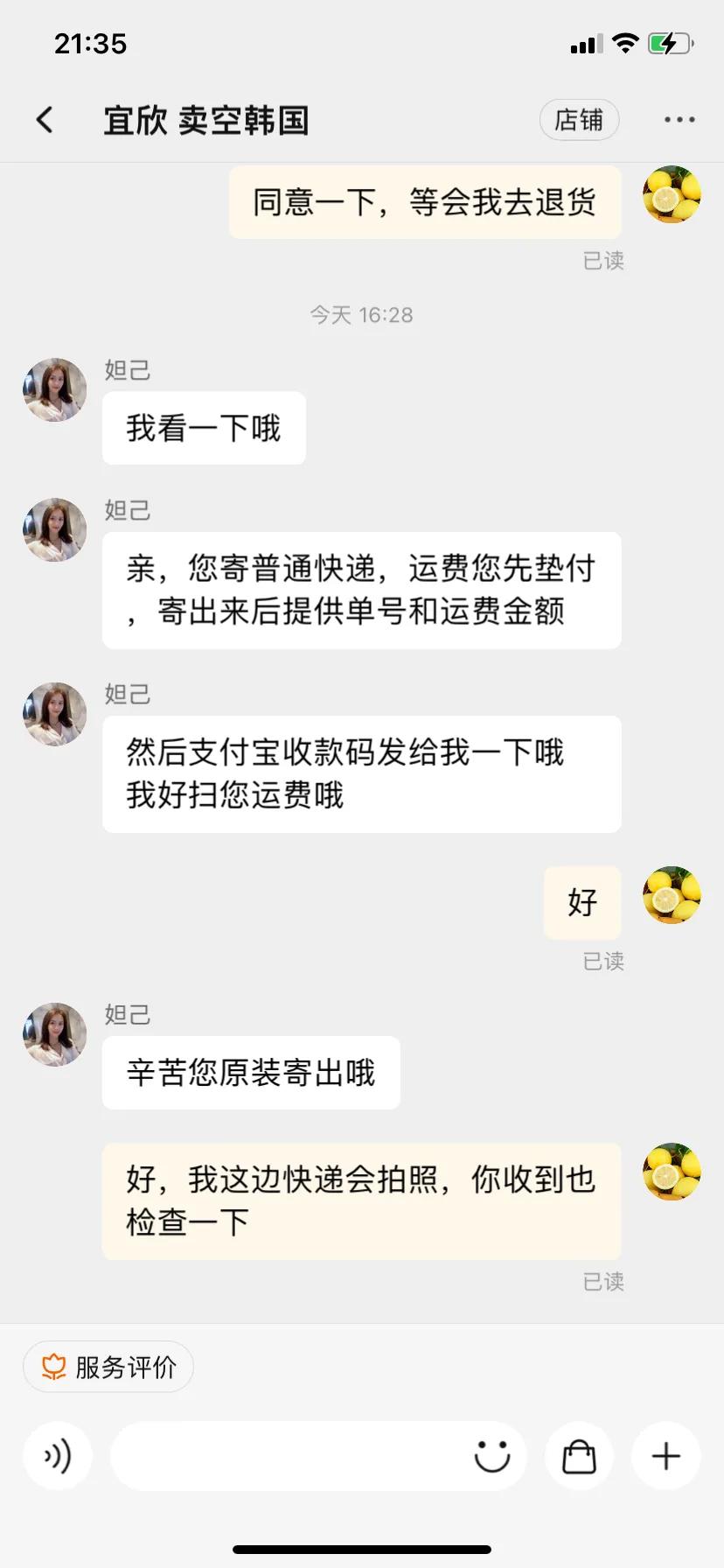This screenshot has width=724, height=1568.
Task: Tap your lemon profile avatar
Action: pos(671,194)
